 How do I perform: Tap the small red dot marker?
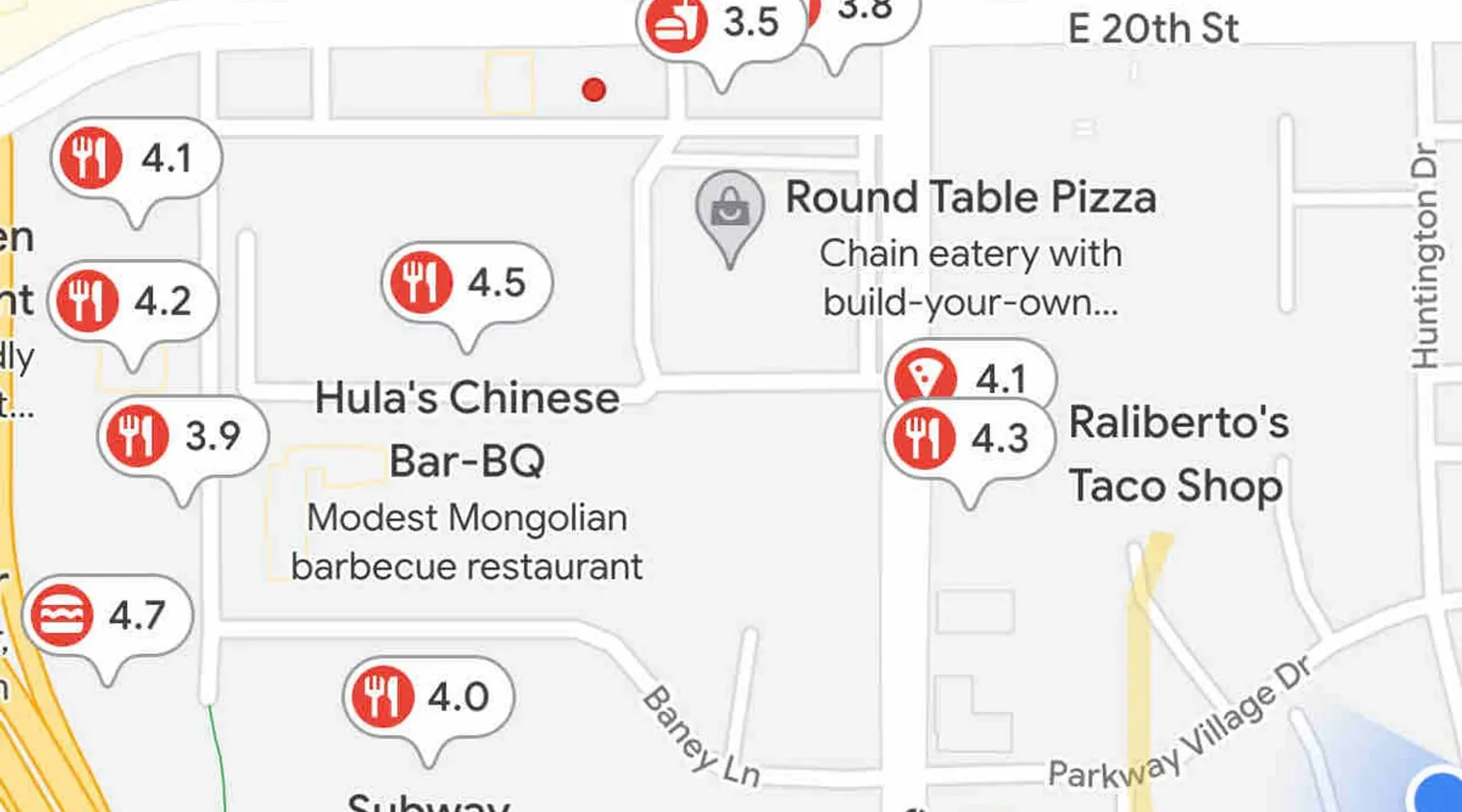point(594,89)
